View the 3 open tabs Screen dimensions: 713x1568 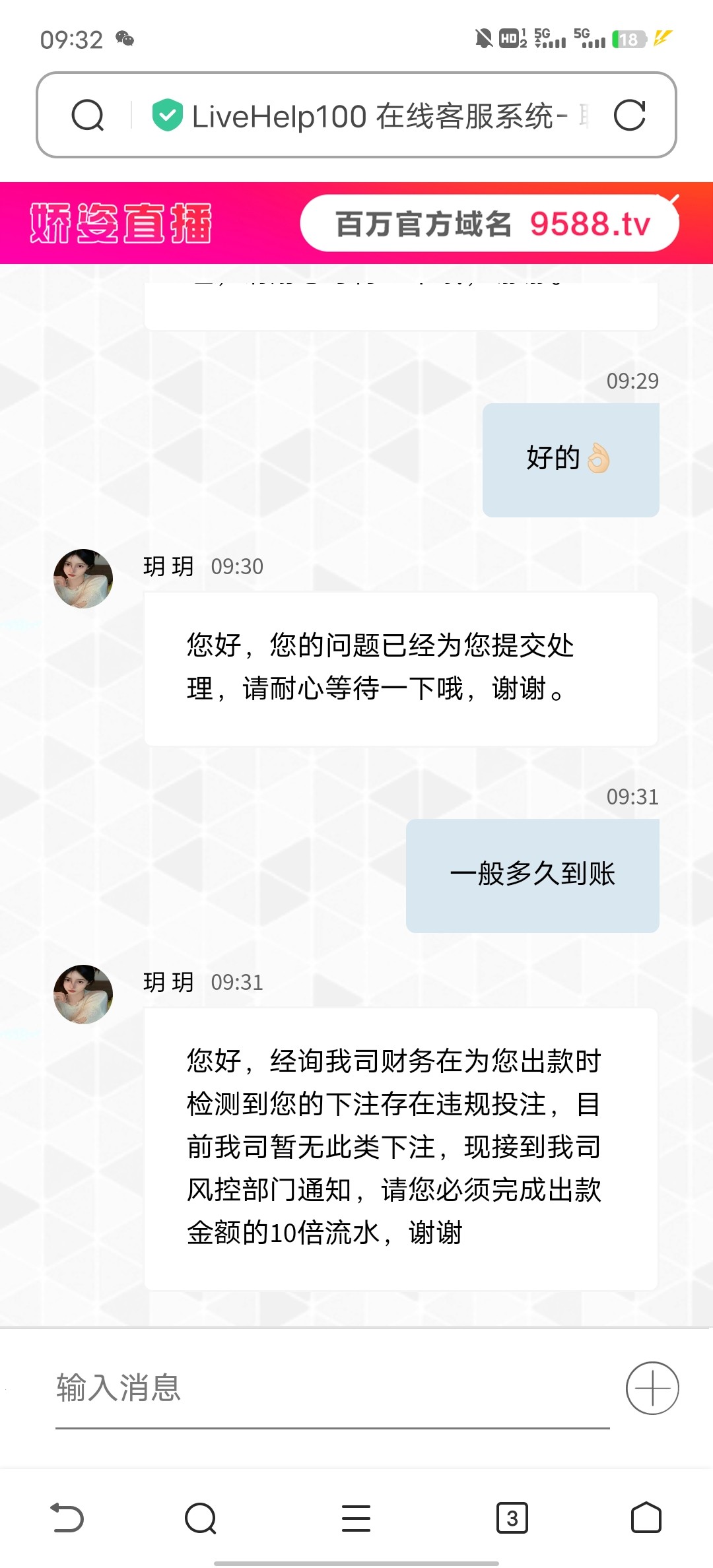click(512, 1518)
